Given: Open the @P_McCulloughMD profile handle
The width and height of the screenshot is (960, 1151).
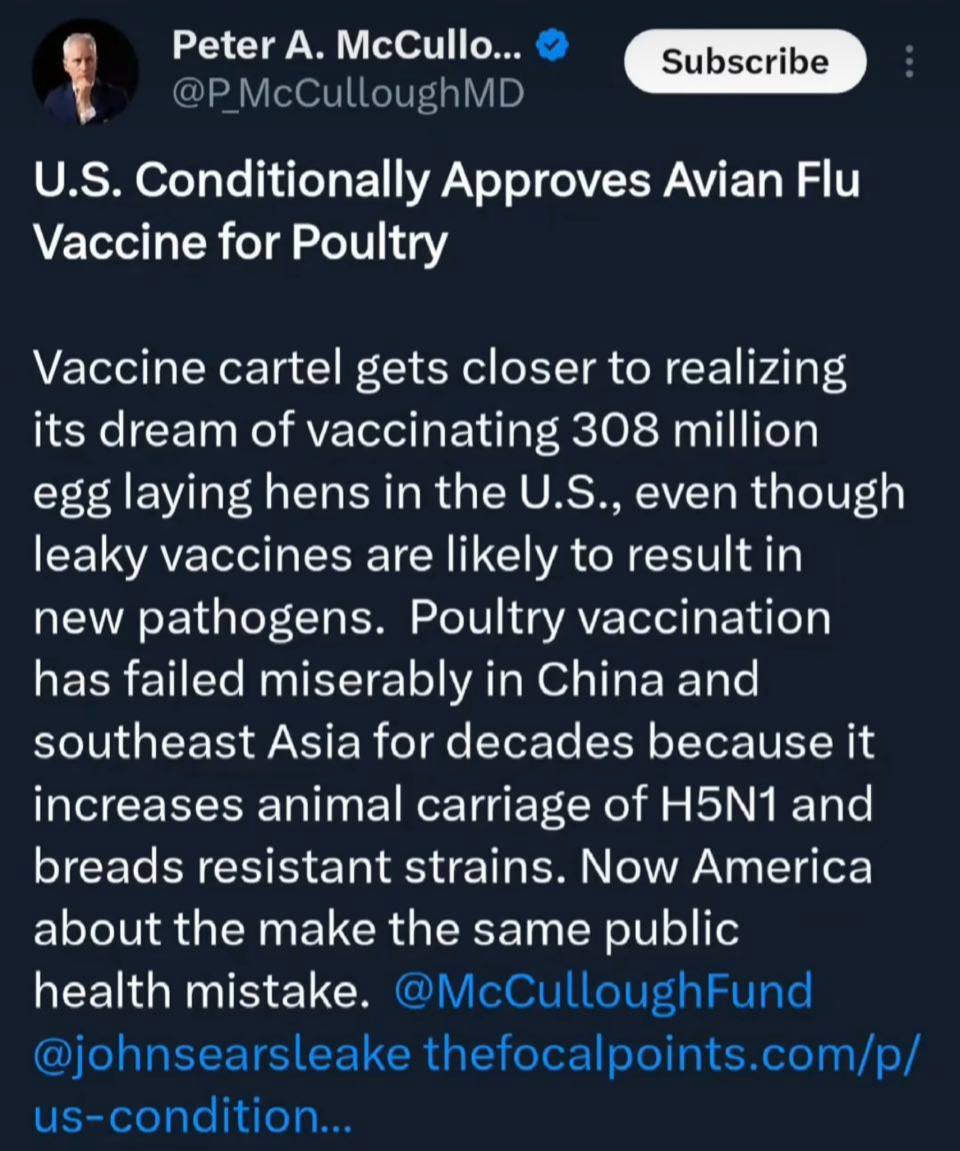Looking at the screenshot, I should coord(347,93).
